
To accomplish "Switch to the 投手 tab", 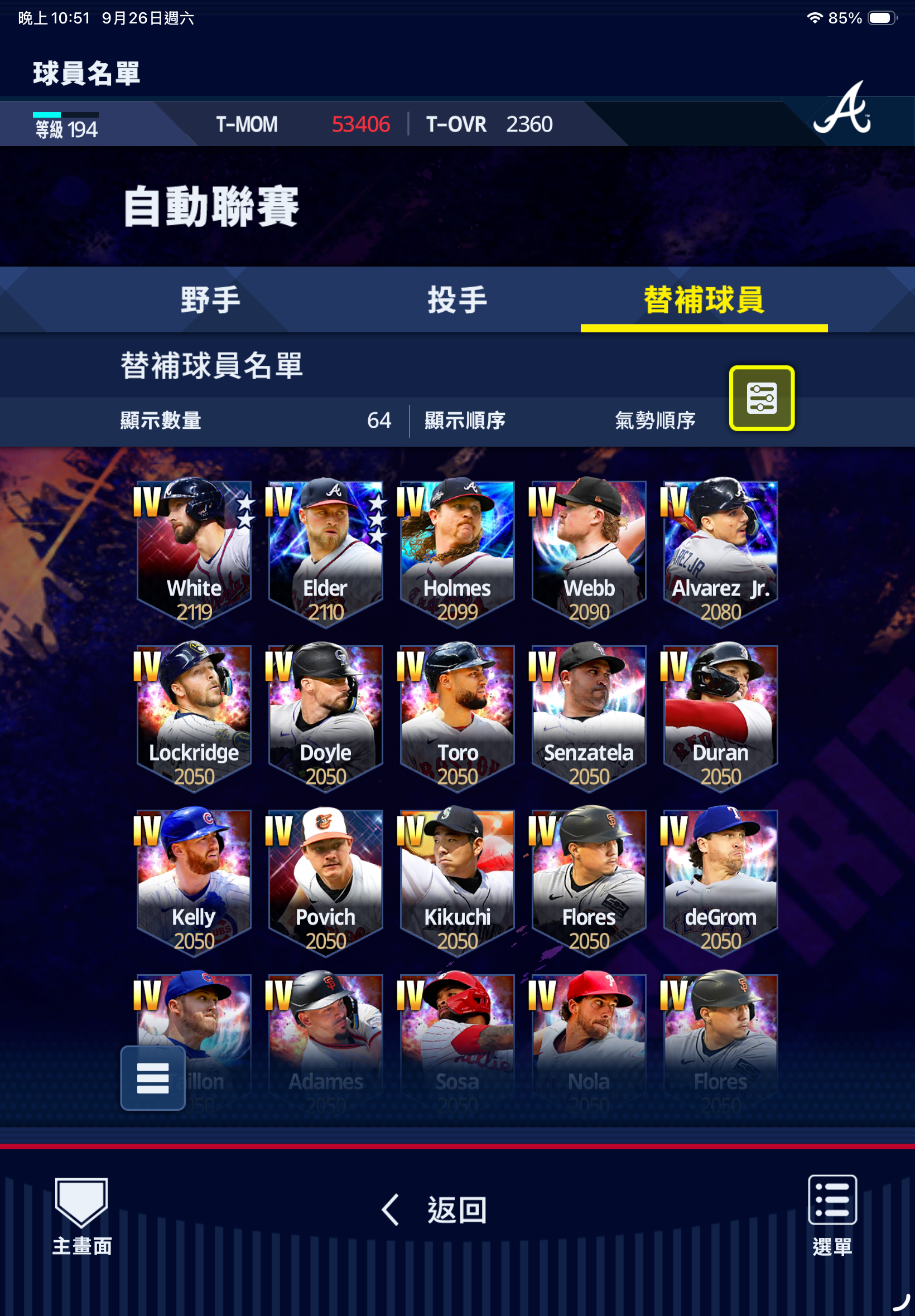I will [457, 299].
